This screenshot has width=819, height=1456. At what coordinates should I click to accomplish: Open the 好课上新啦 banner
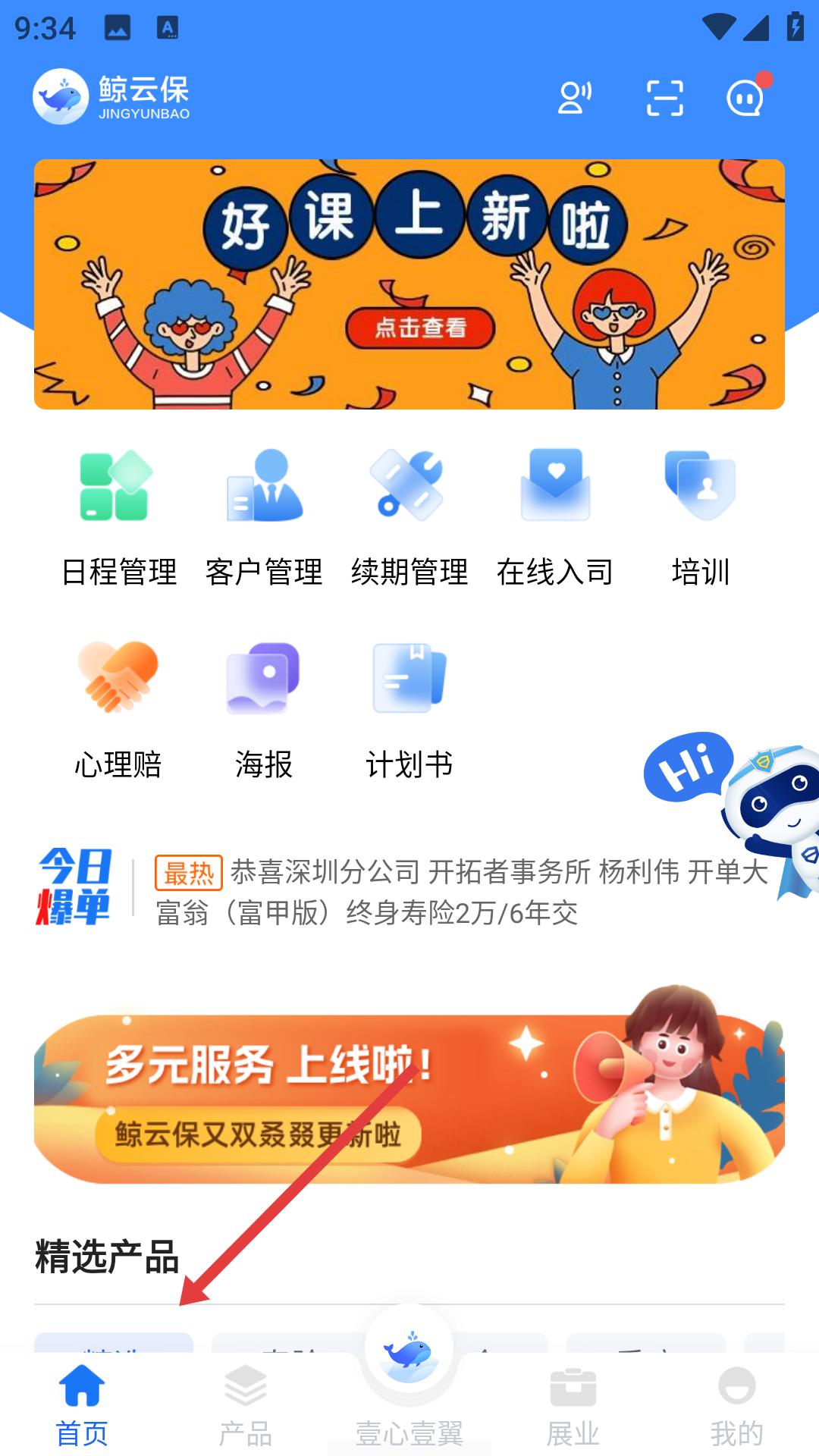[409, 284]
